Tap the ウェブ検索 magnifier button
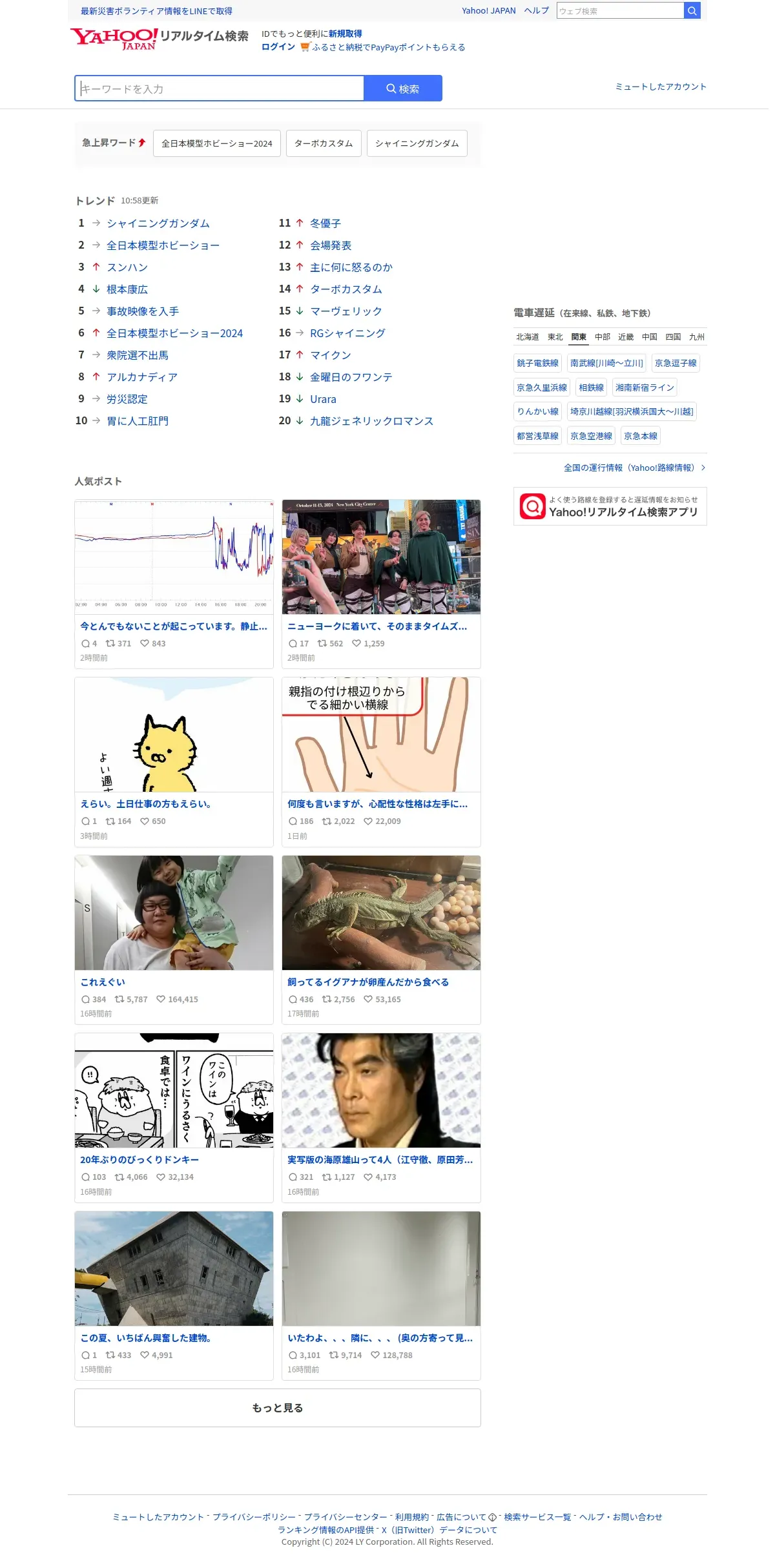The width and height of the screenshot is (775, 1568). tap(692, 10)
